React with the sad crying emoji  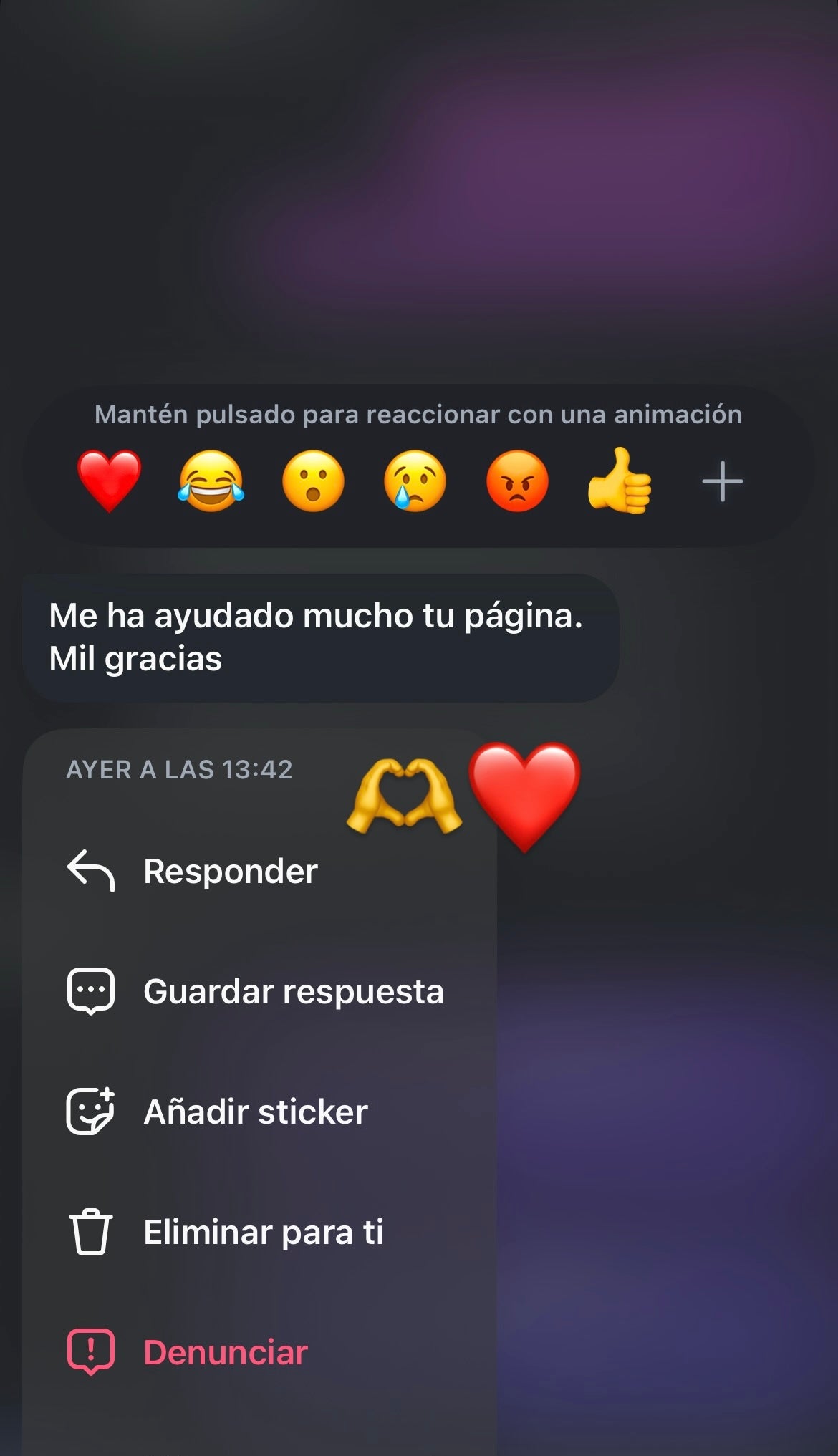click(415, 481)
